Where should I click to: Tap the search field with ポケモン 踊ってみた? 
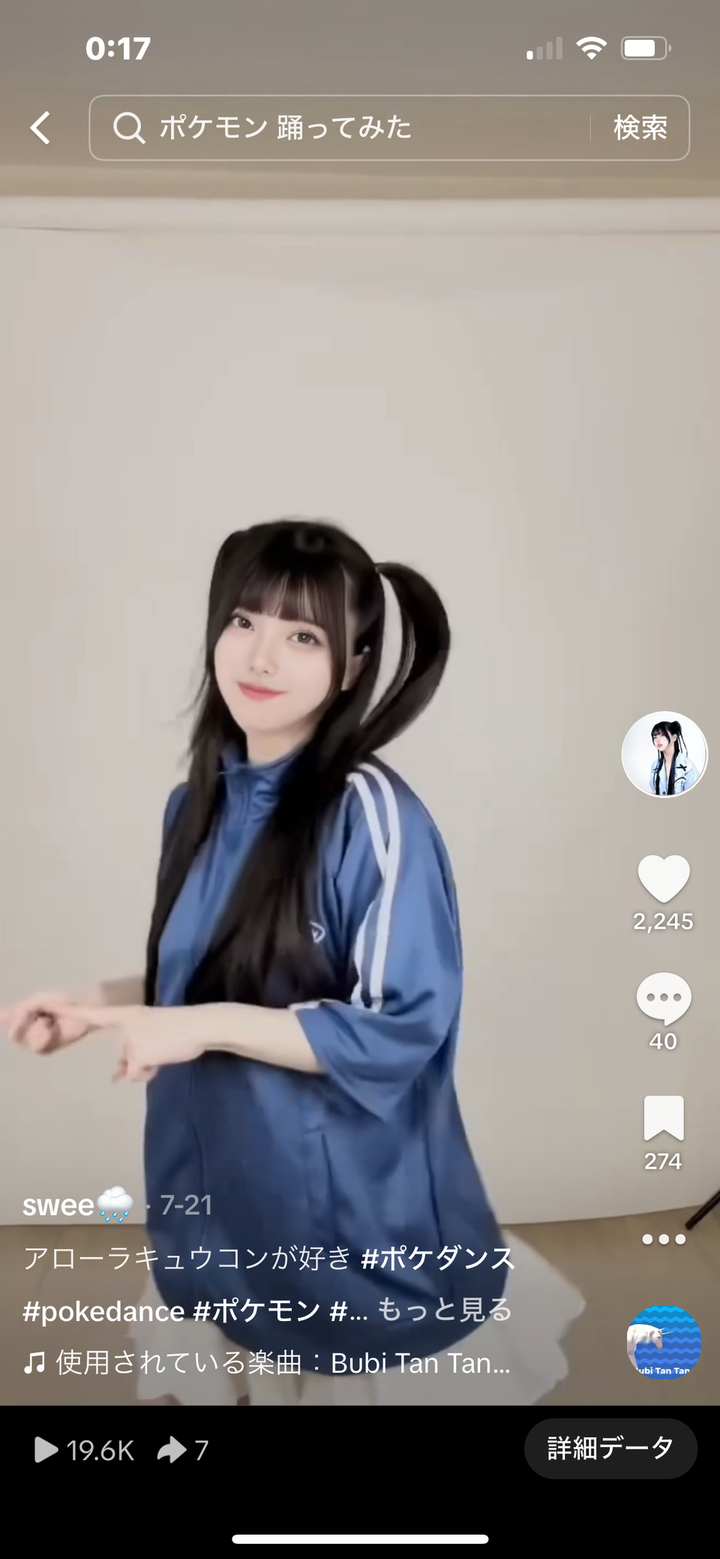click(340, 128)
